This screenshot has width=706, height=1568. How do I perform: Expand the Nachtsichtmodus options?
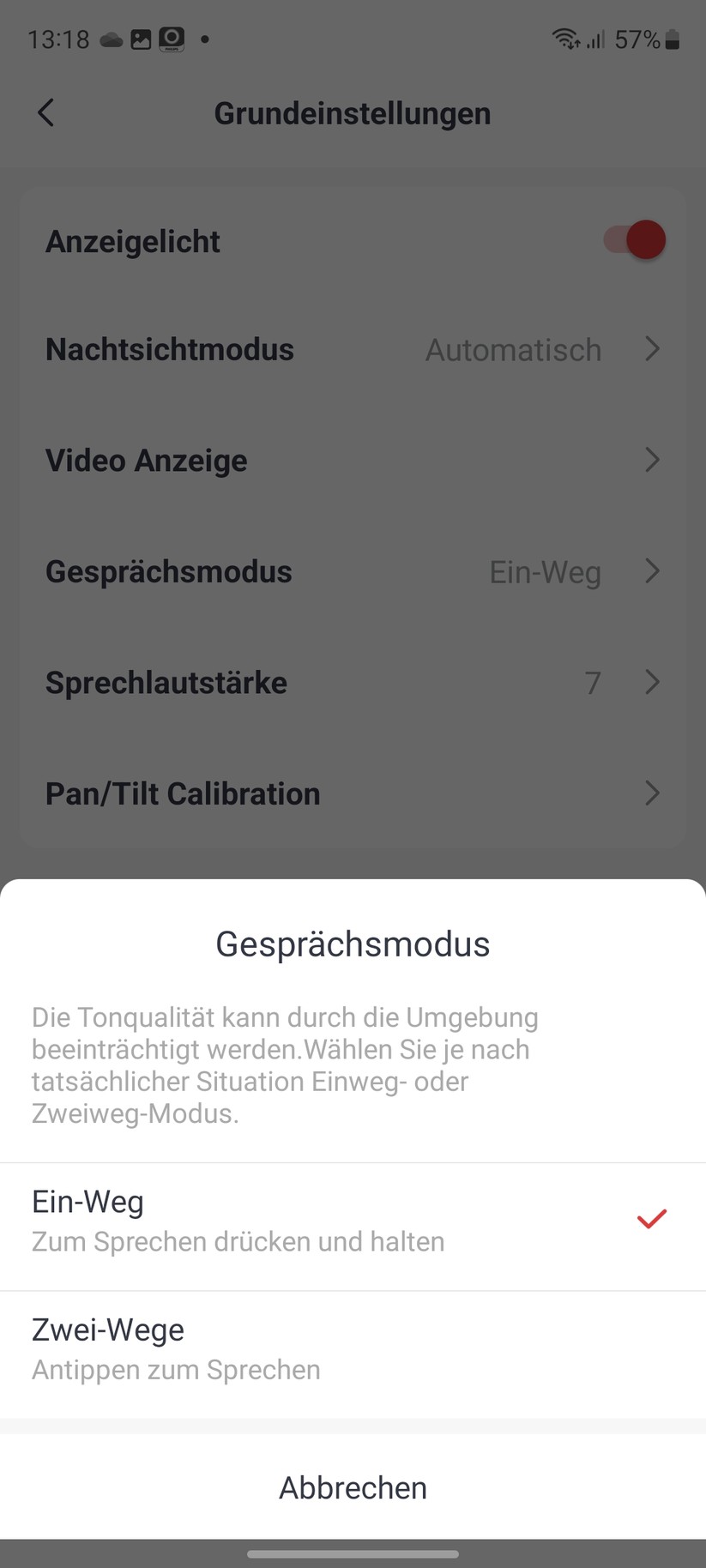coord(353,349)
